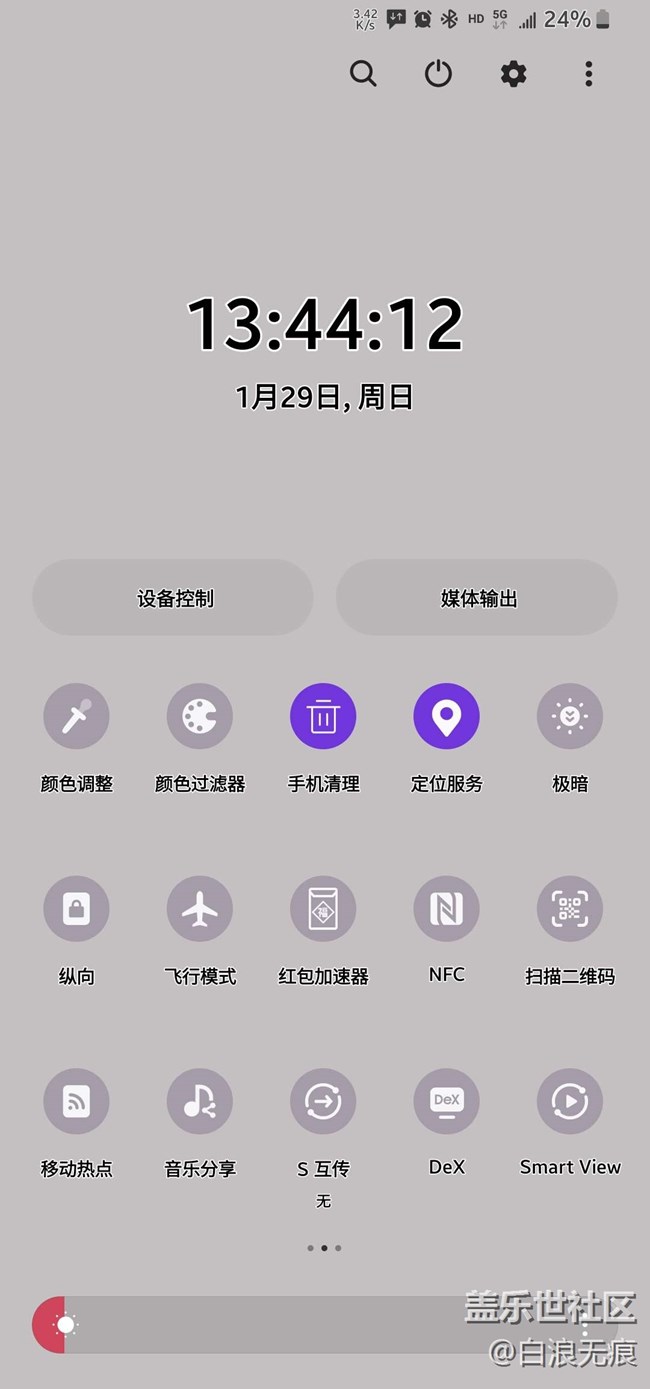Toggle 颜色过滤器 color filter

point(200,716)
